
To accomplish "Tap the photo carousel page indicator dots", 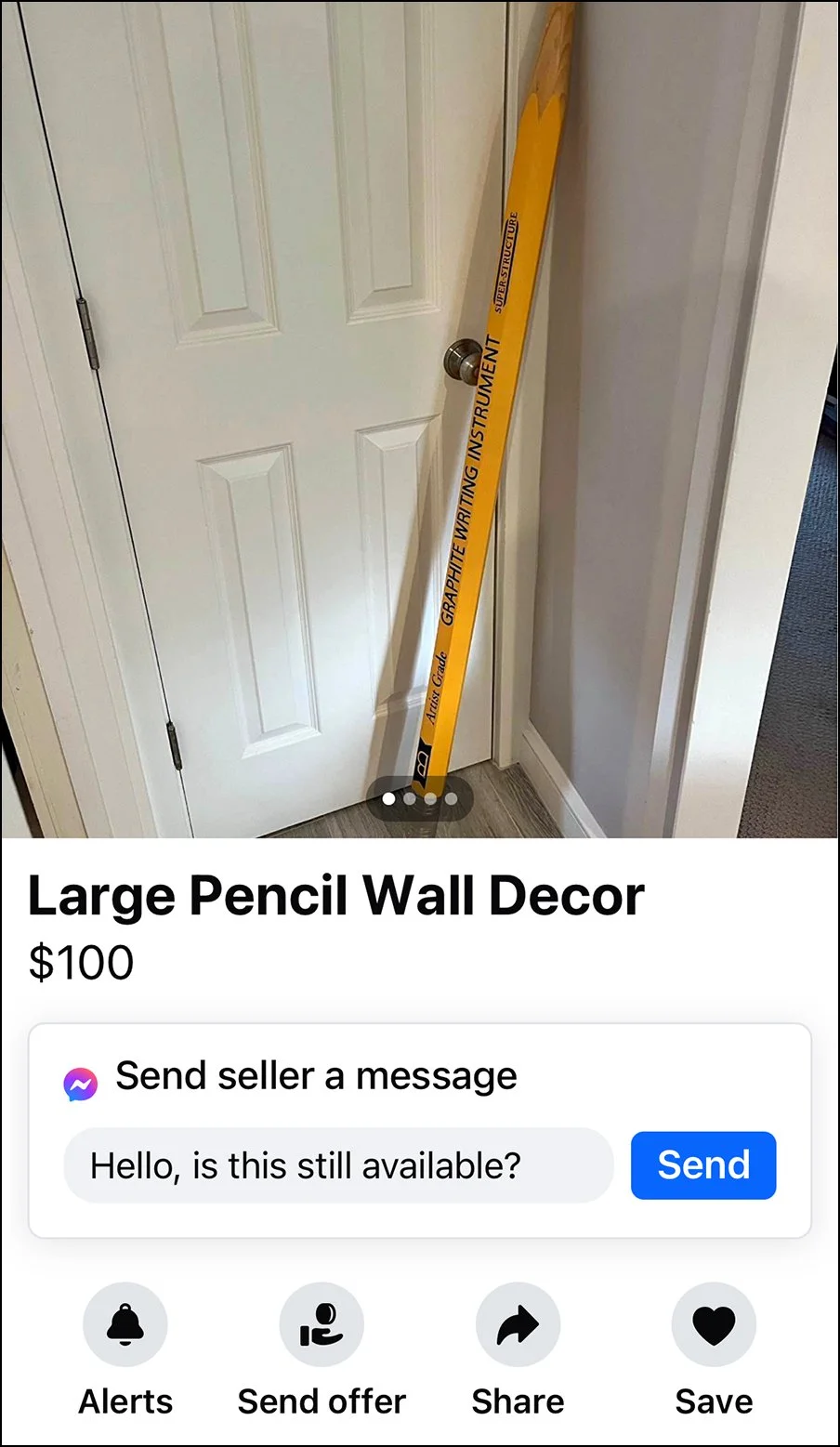I will (x=420, y=798).
